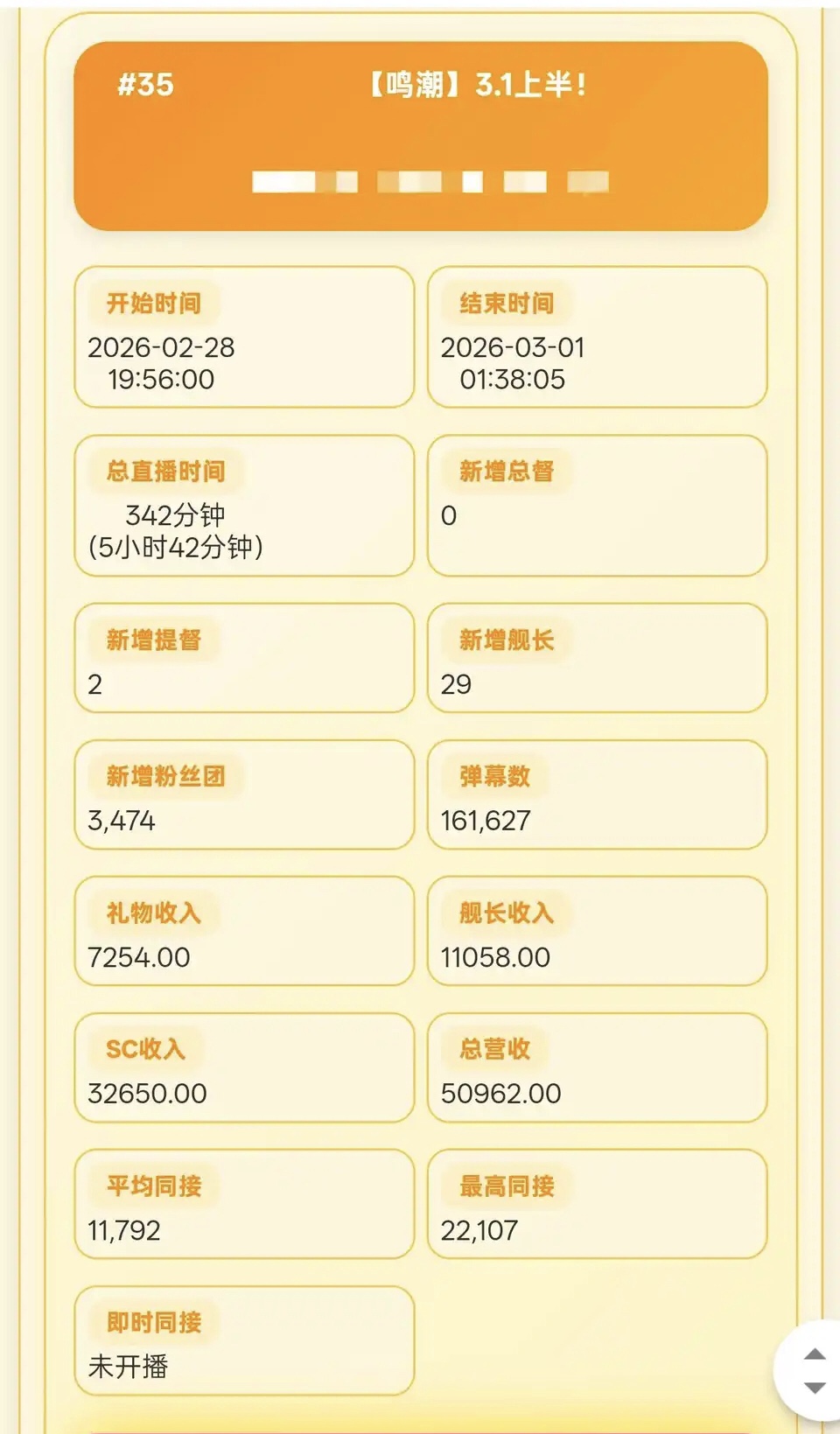Image resolution: width=840 pixels, height=1434 pixels.
Task: Tap the fast-scroll handle with up/down arrows
Action: click(814, 1370)
